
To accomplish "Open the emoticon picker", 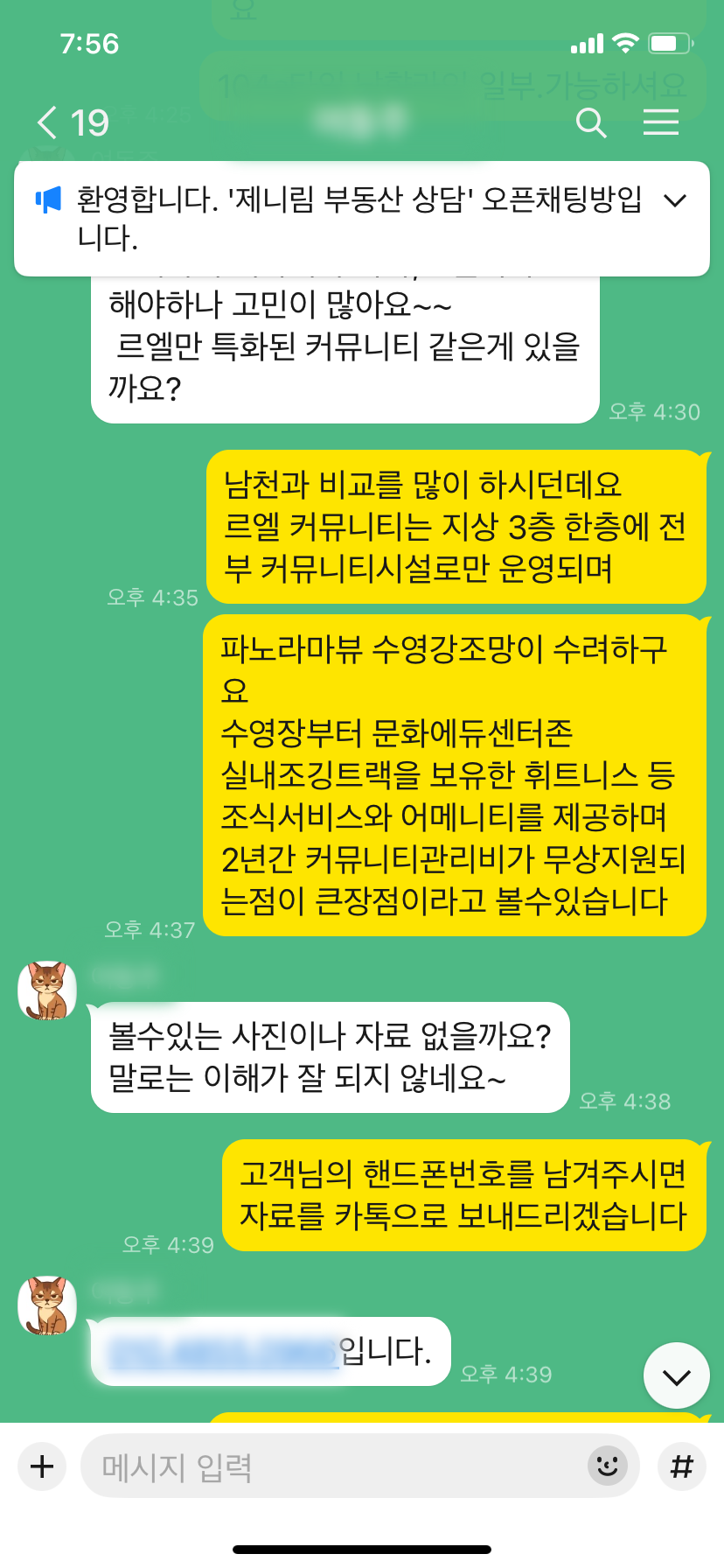I will [608, 1465].
